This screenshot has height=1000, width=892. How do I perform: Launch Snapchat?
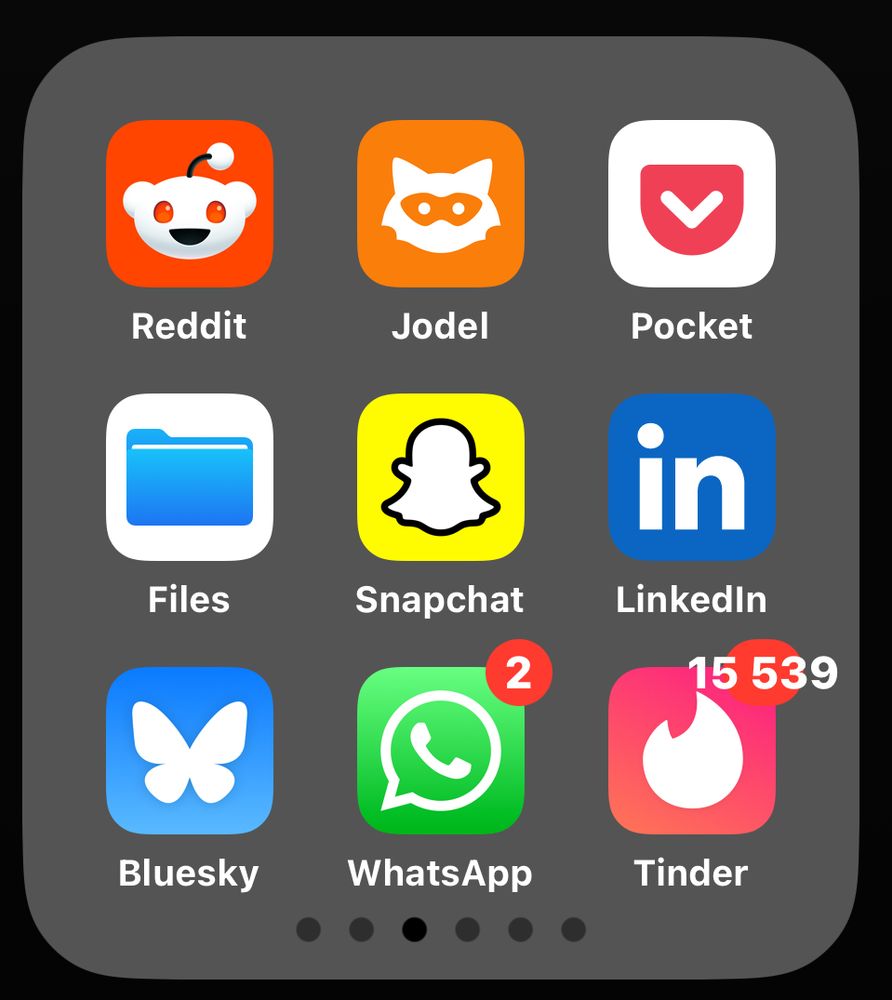[440, 476]
